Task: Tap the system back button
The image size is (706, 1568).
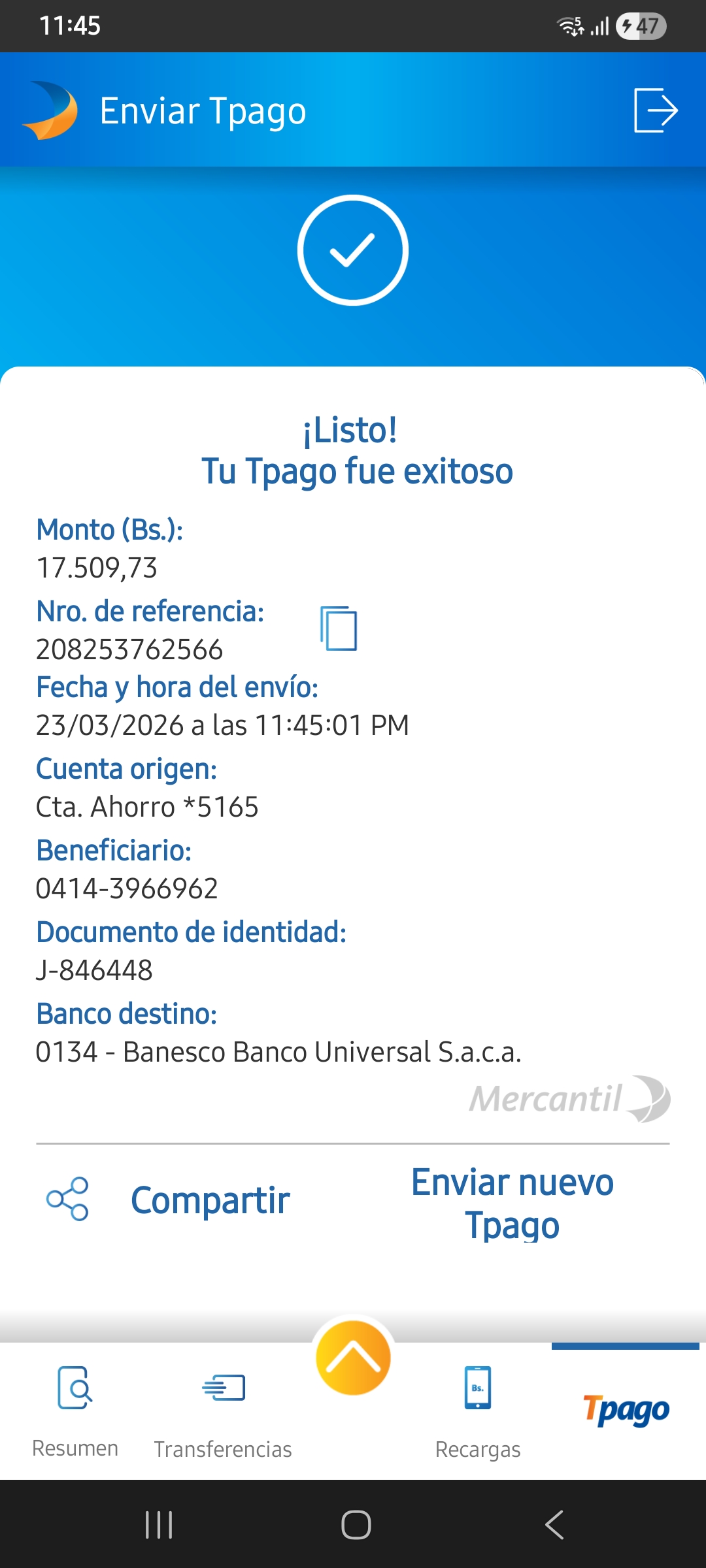Action: coord(554,1525)
